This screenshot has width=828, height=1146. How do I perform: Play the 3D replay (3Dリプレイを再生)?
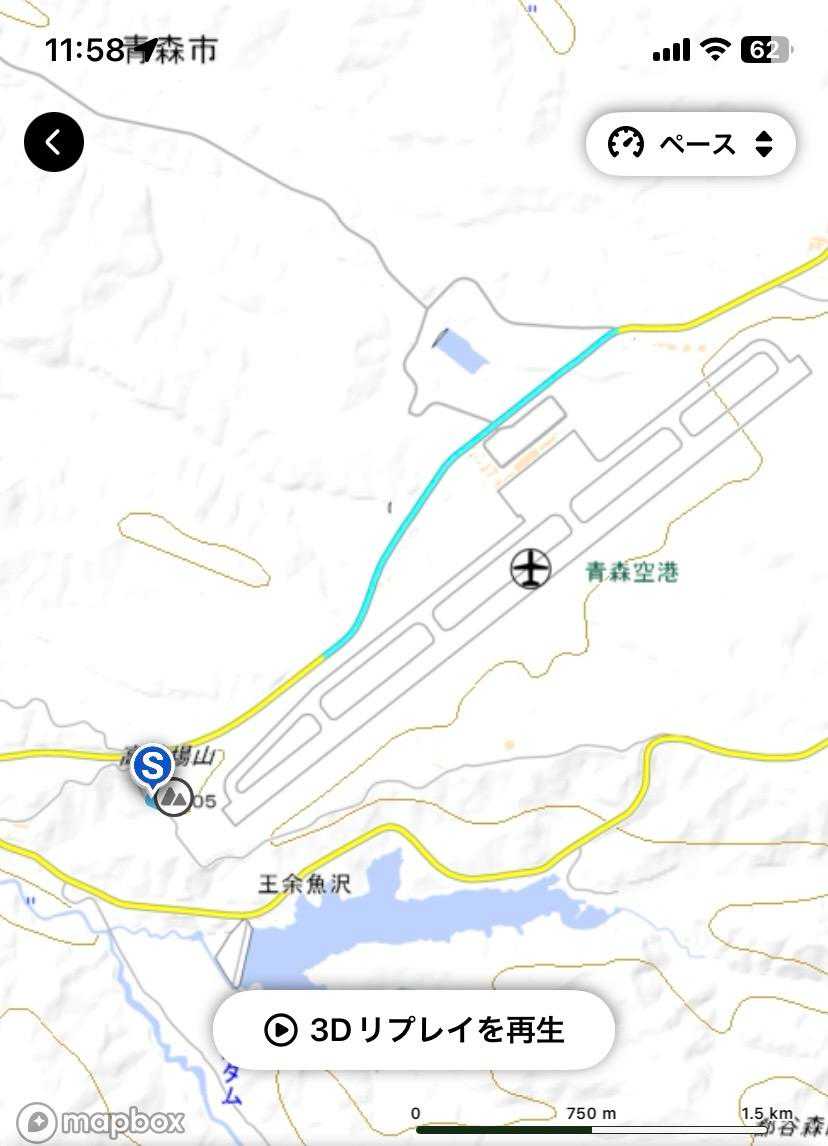[414, 1030]
